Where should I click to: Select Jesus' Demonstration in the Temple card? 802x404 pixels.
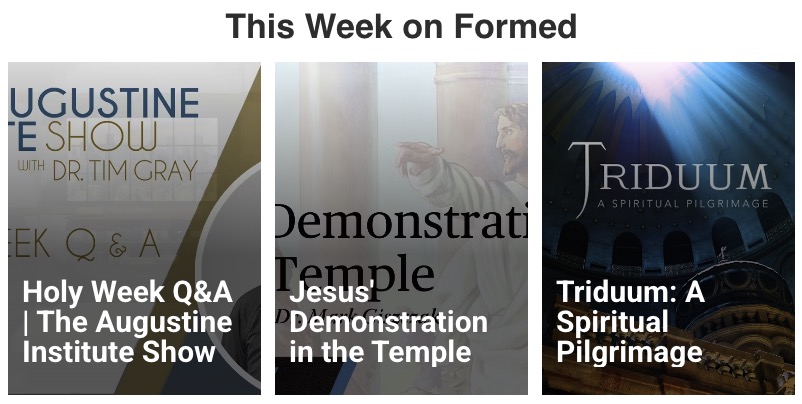401,228
